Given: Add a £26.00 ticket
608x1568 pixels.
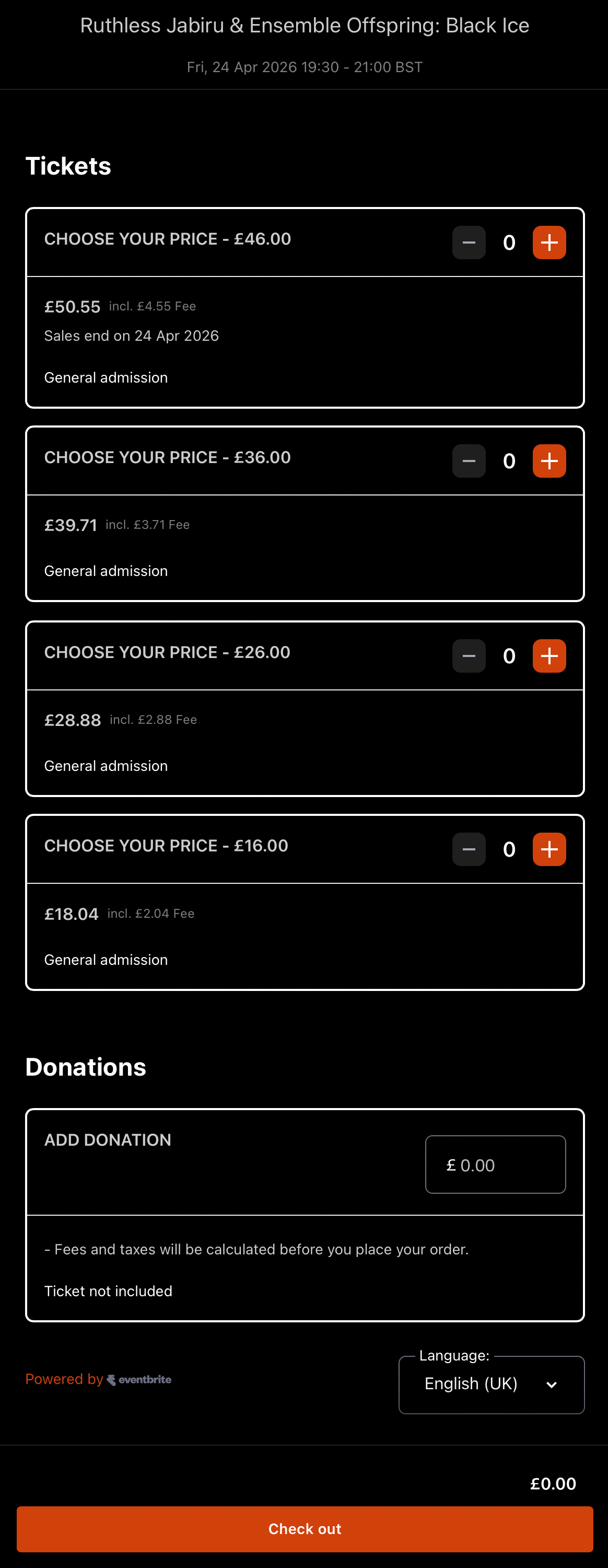Looking at the screenshot, I should [x=549, y=656].
